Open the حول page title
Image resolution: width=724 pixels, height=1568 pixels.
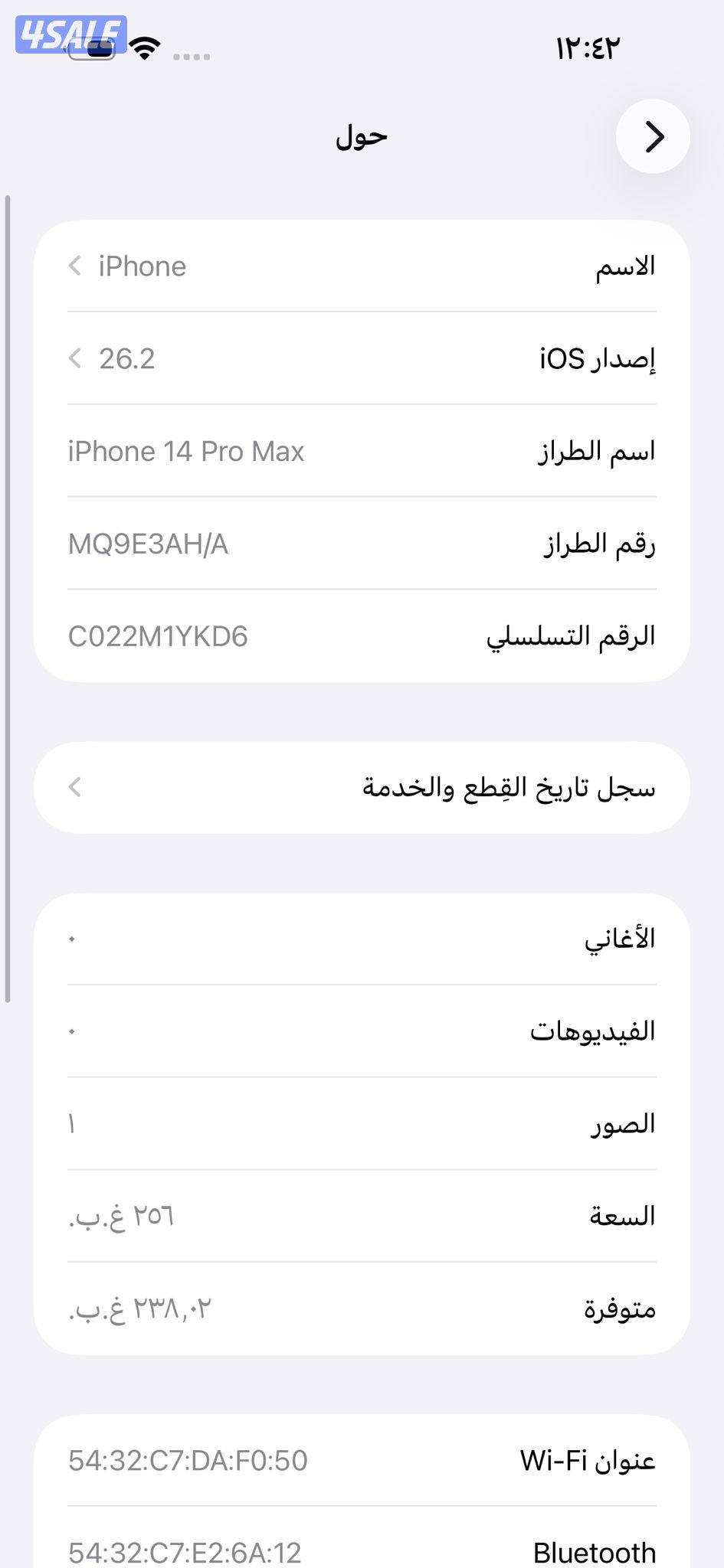pos(362,136)
